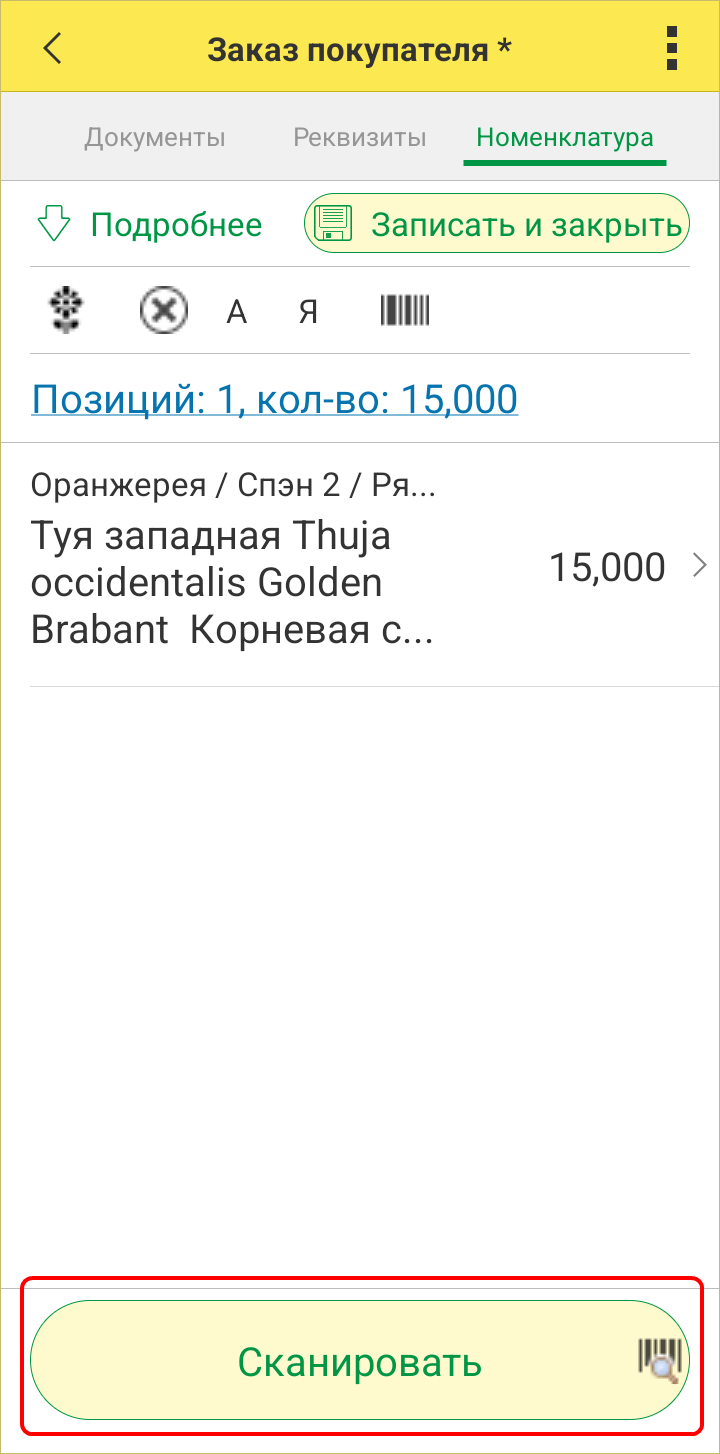Tap the barcode icon in the toolbar
Viewport: 720px width, 1454px height.
pos(405,311)
